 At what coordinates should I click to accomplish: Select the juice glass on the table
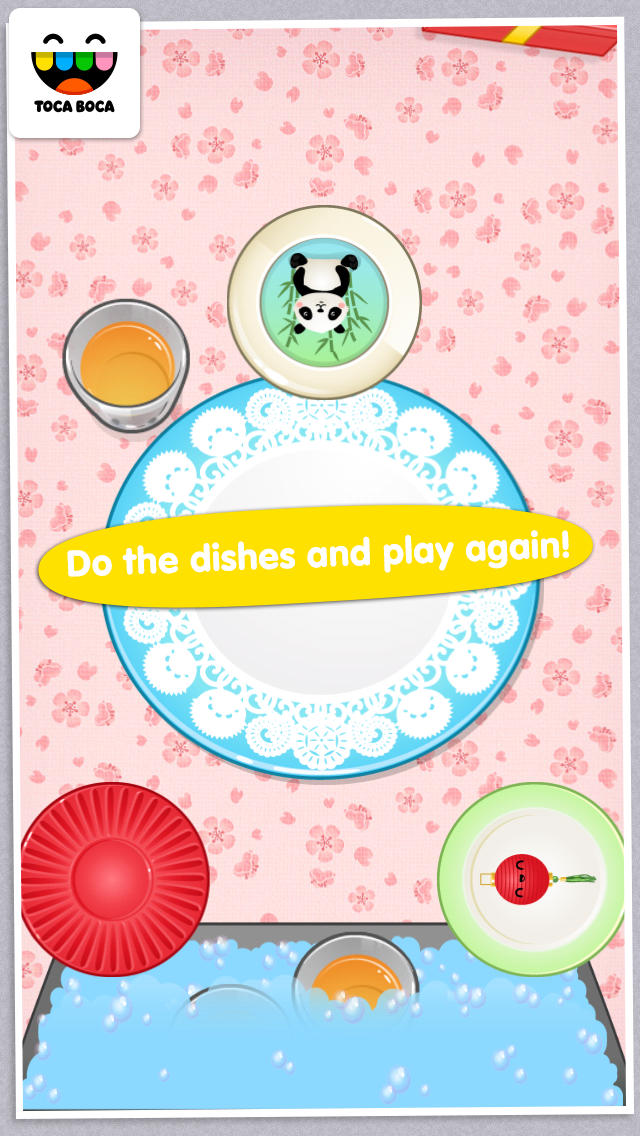(x=126, y=366)
